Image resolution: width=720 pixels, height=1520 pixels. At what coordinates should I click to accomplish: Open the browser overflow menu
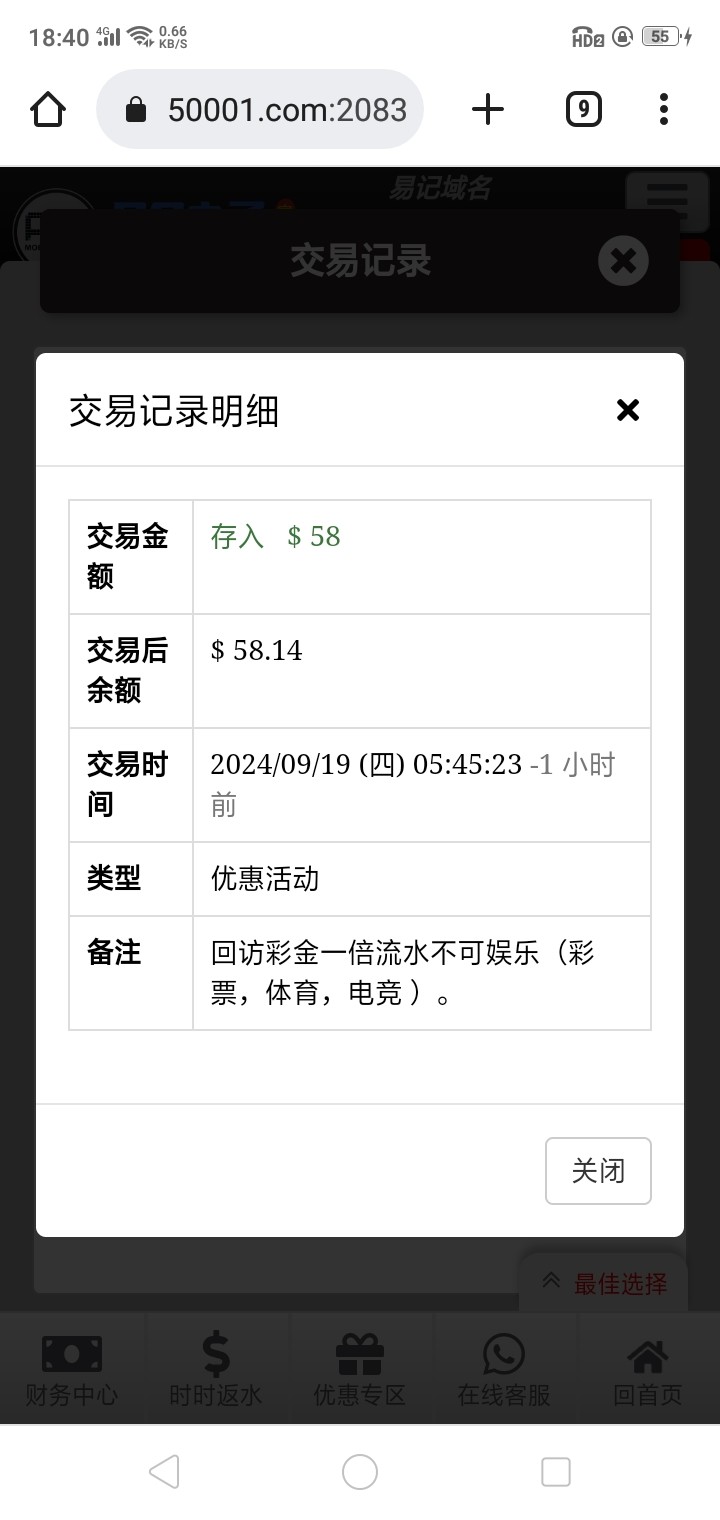pyautogui.click(x=664, y=109)
